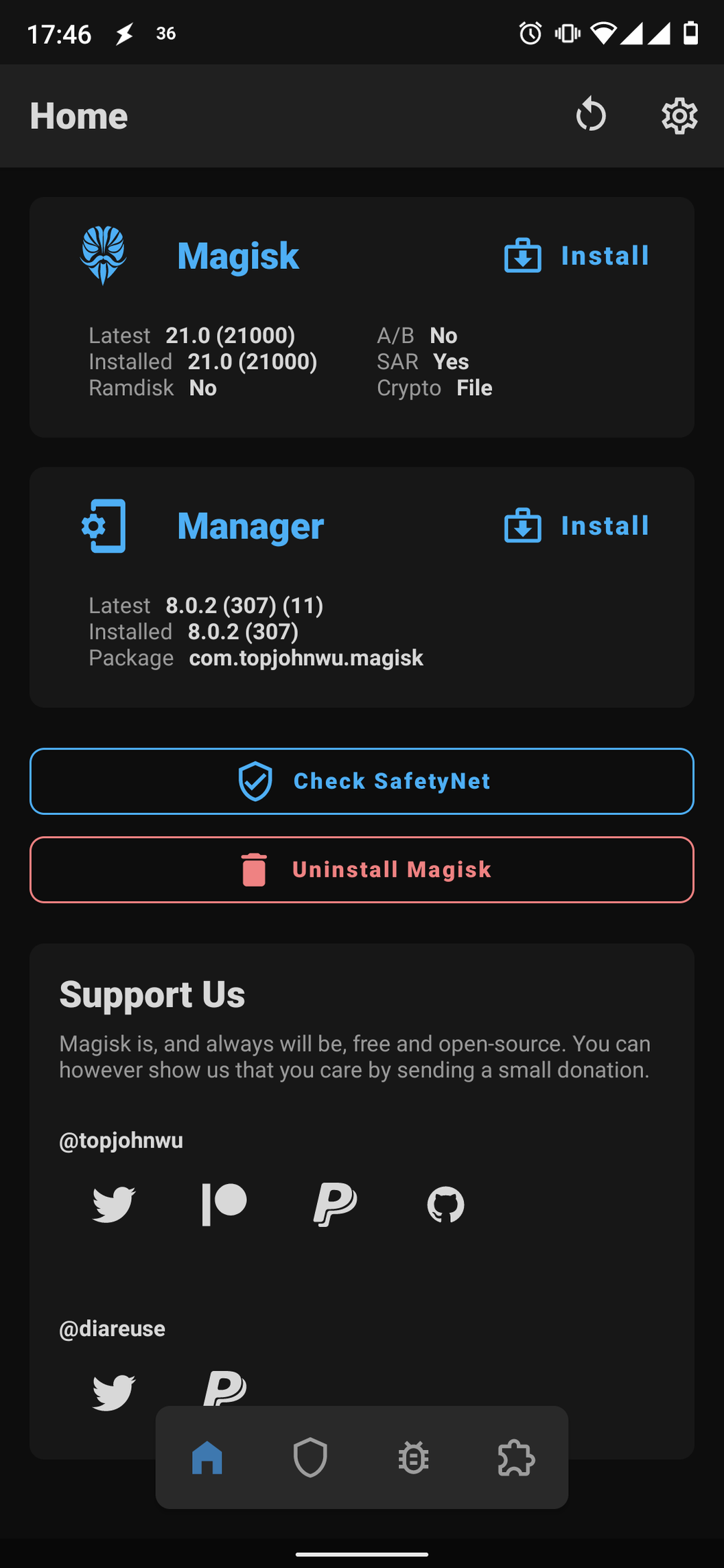The image size is (724, 1568).
Task: Tap the refresh icon in the app bar
Action: pyautogui.click(x=591, y=115)
